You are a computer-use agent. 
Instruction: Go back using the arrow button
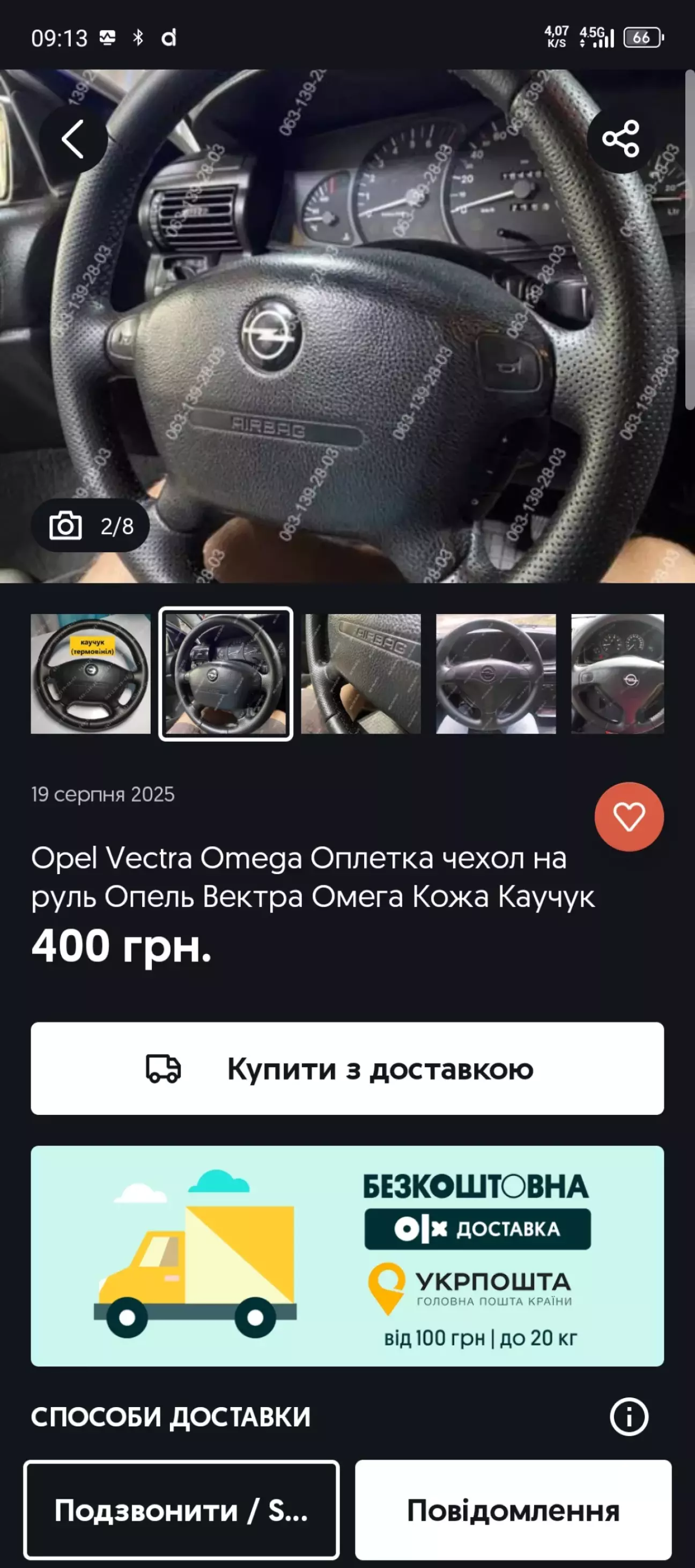point(73,139)
